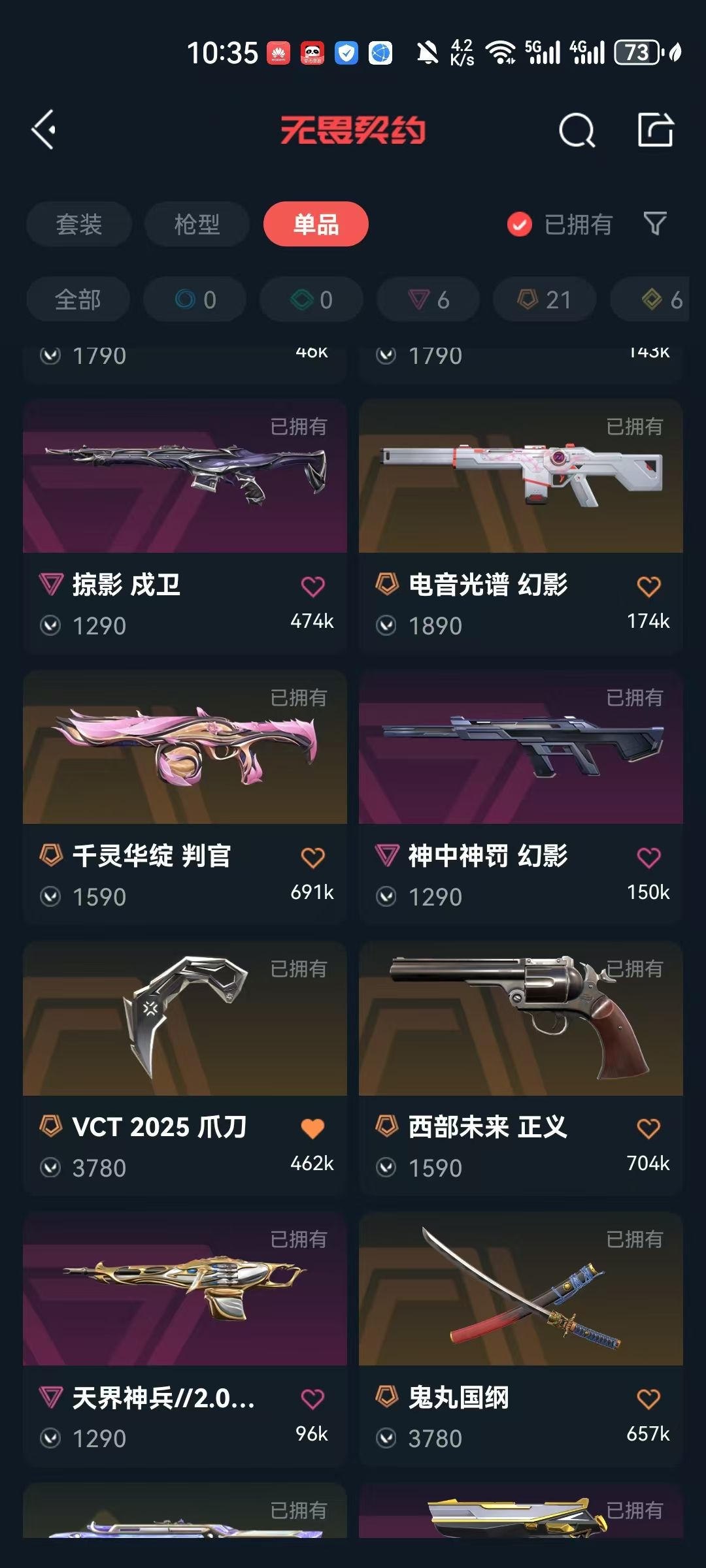The image size is (706, 1568).
Task: Like the 鬼丸国纲 katana skin
Action: click(x=648, y=1399)
